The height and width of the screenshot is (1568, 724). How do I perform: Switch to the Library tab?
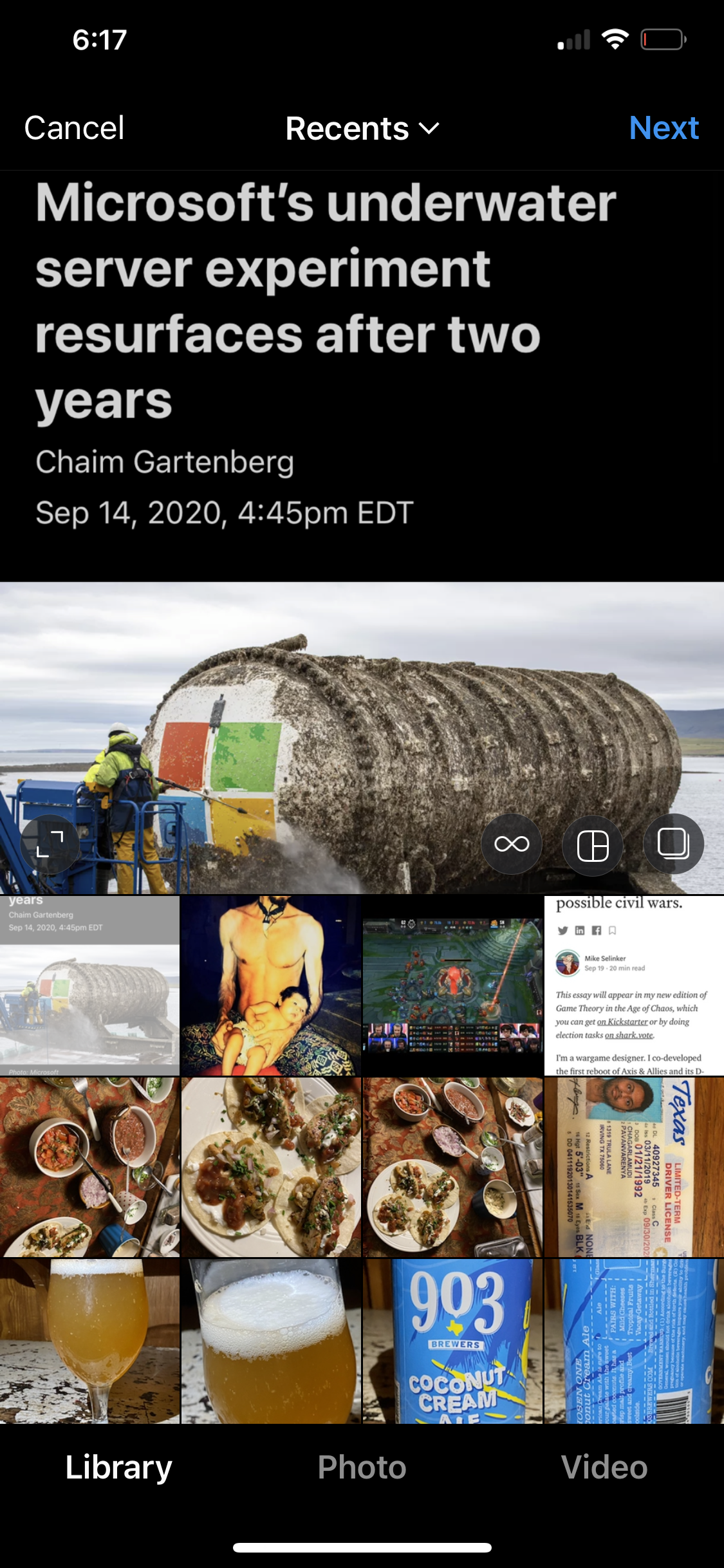118,1467
